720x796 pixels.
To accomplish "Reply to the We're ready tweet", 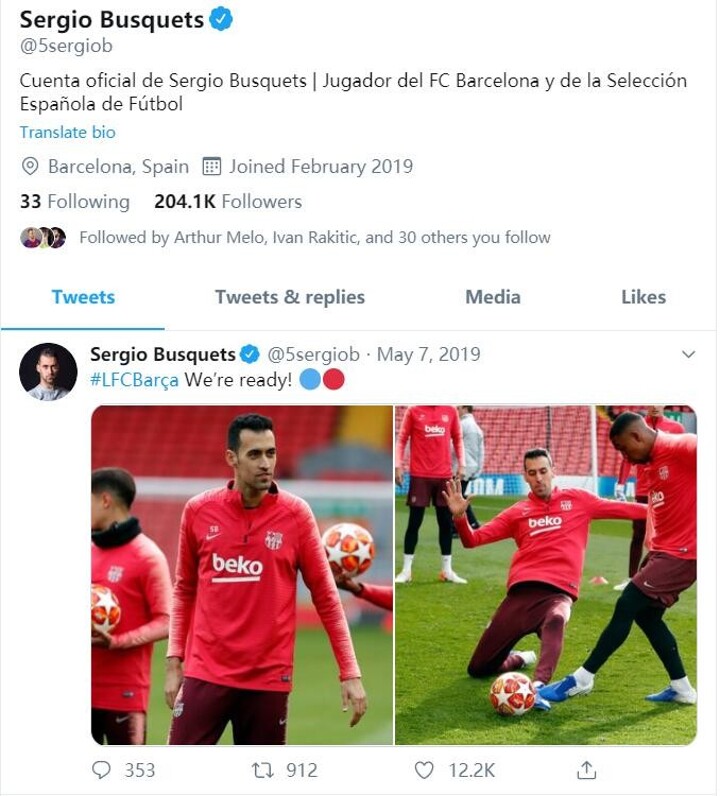I will (x=102, y=770).
